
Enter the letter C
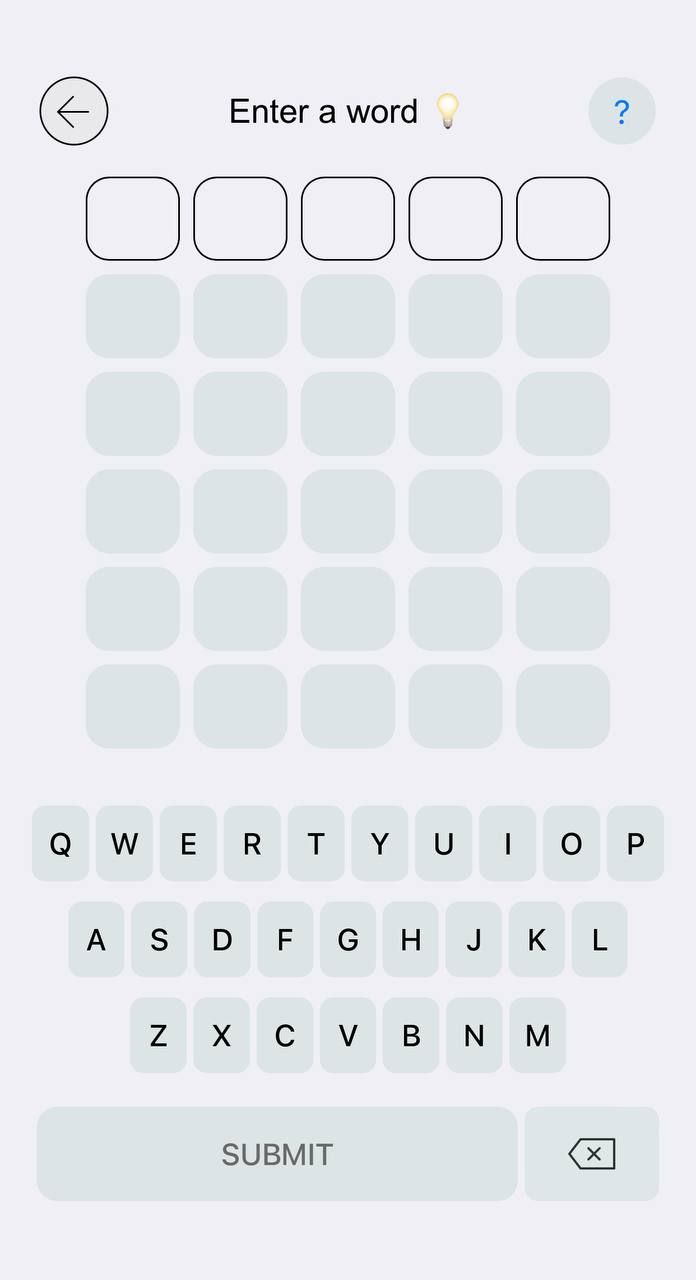(285, 1036)
